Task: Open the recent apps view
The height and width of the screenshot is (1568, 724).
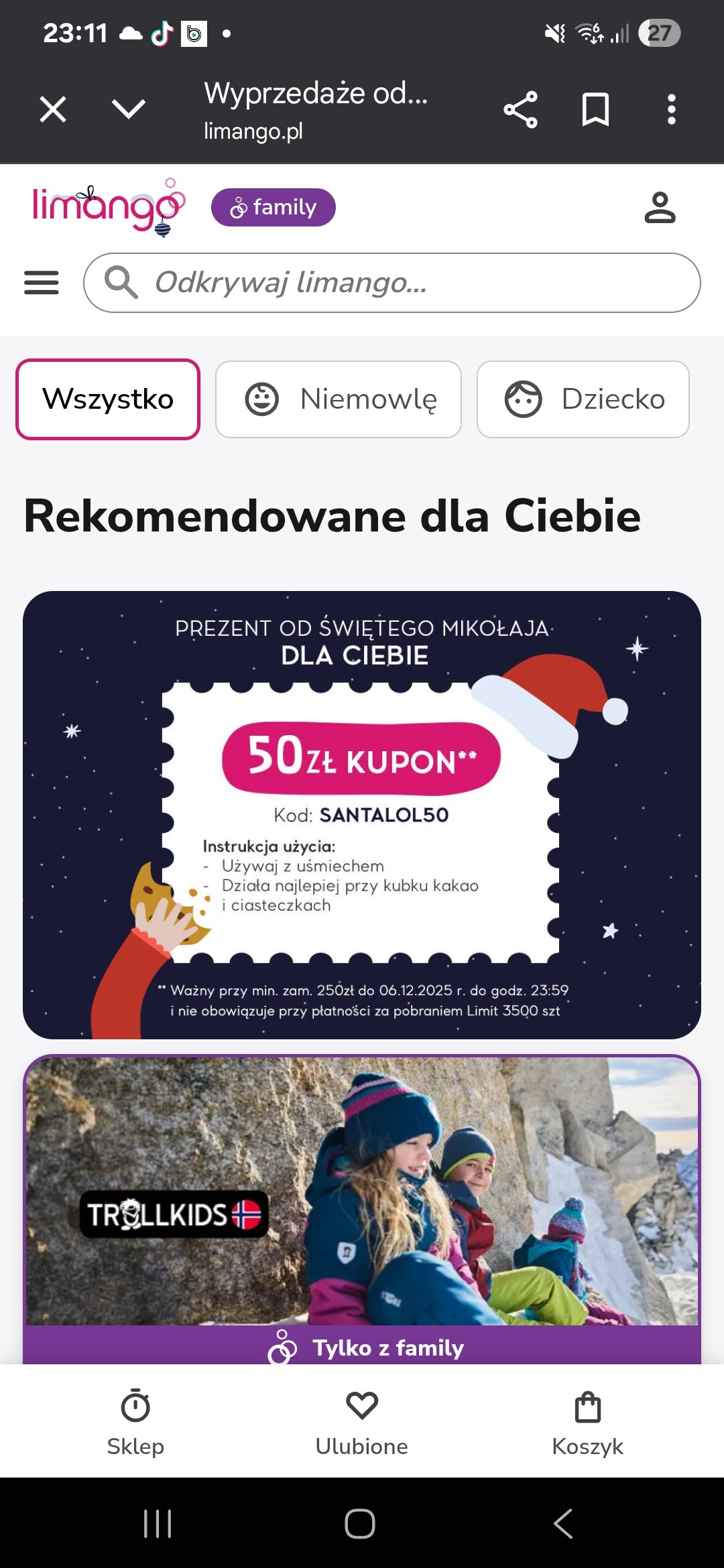Action: pos(158,1523)
